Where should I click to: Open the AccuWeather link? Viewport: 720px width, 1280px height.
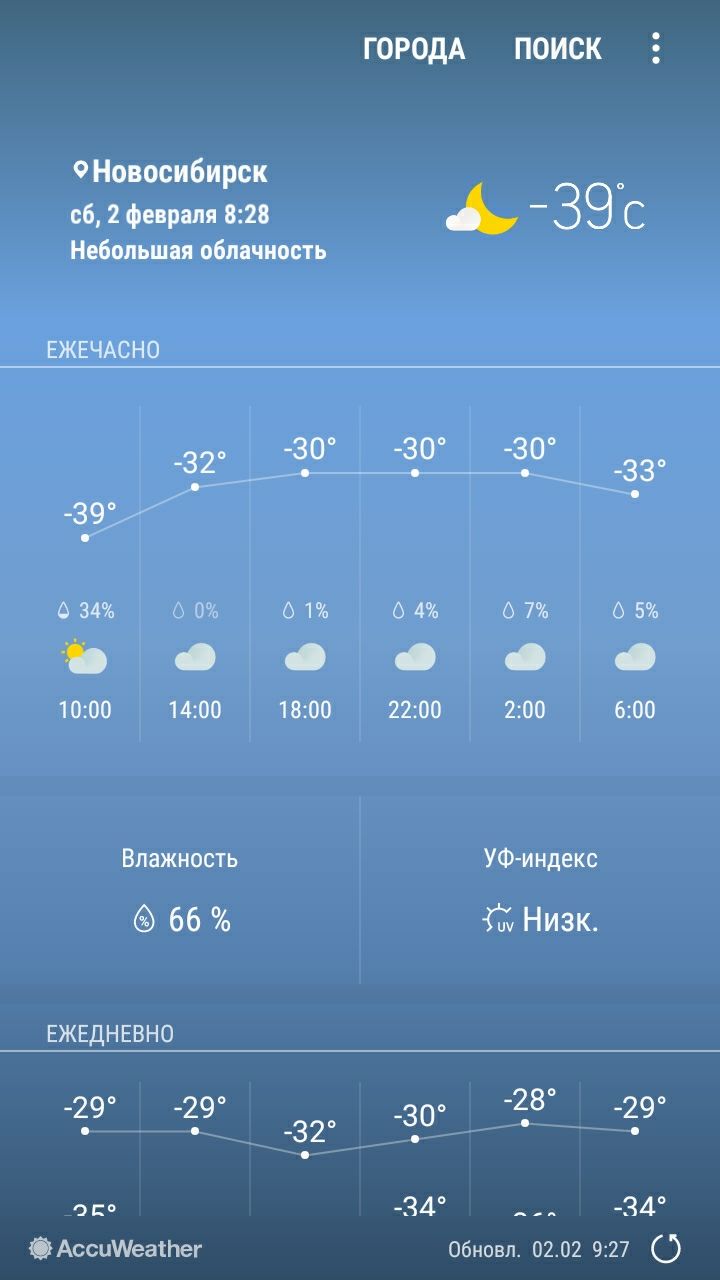116,1248
